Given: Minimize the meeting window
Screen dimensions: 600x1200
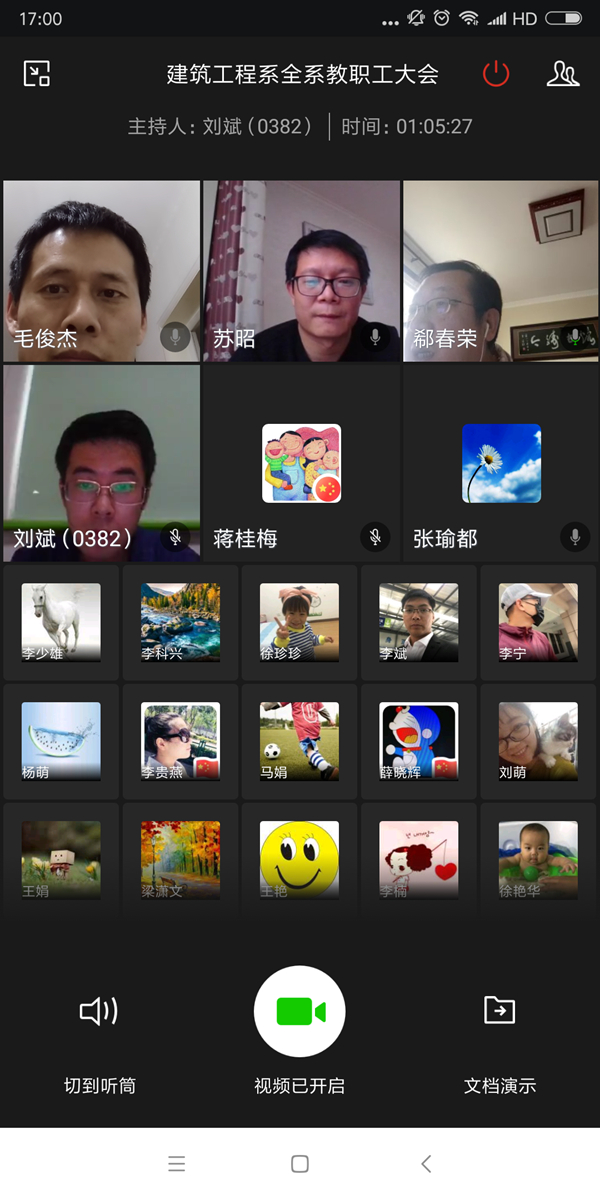Looking at the screenshot, I should point(37,74).
